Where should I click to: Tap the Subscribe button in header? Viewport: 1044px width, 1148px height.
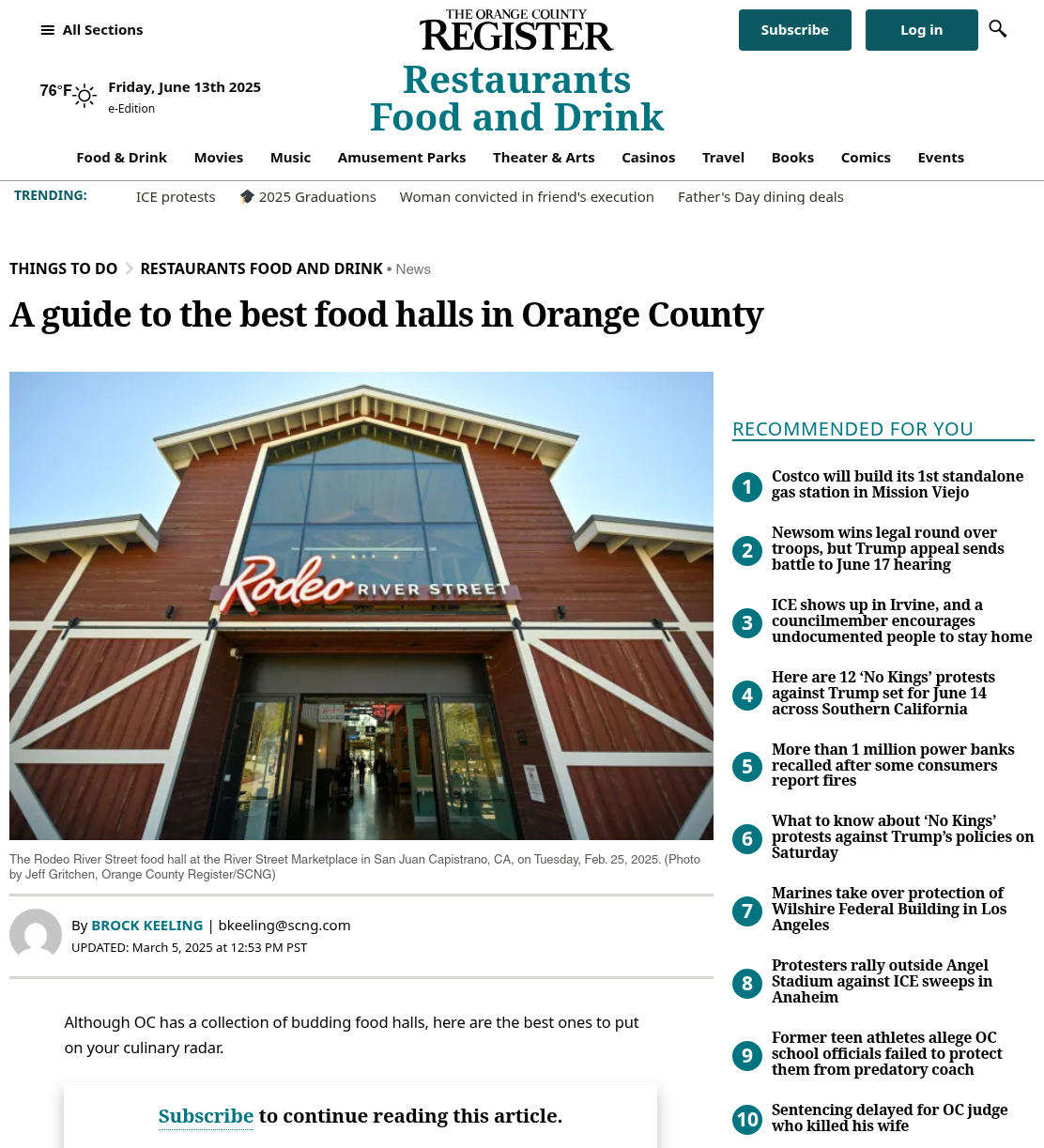(x=795, y=30)
